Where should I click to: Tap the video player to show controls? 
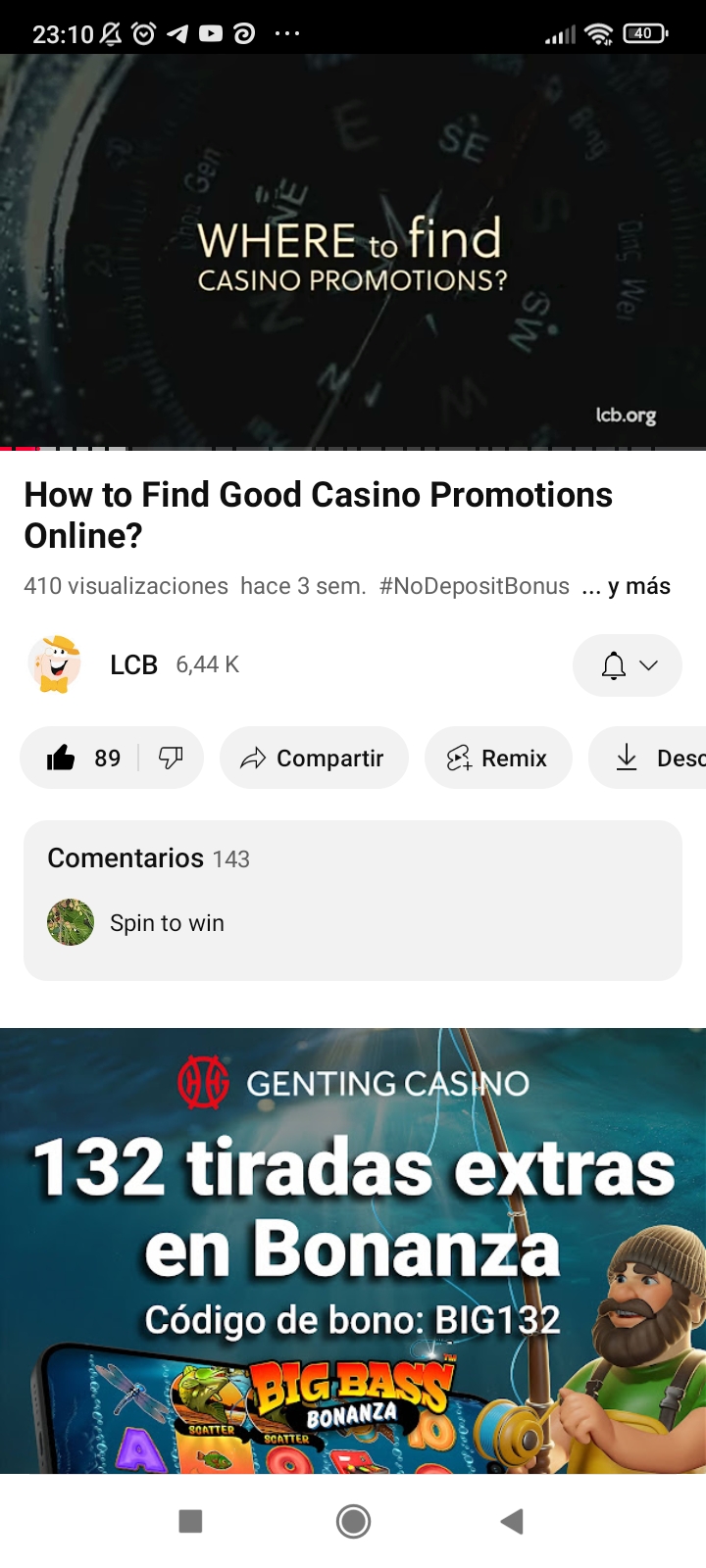pos(353,250)
